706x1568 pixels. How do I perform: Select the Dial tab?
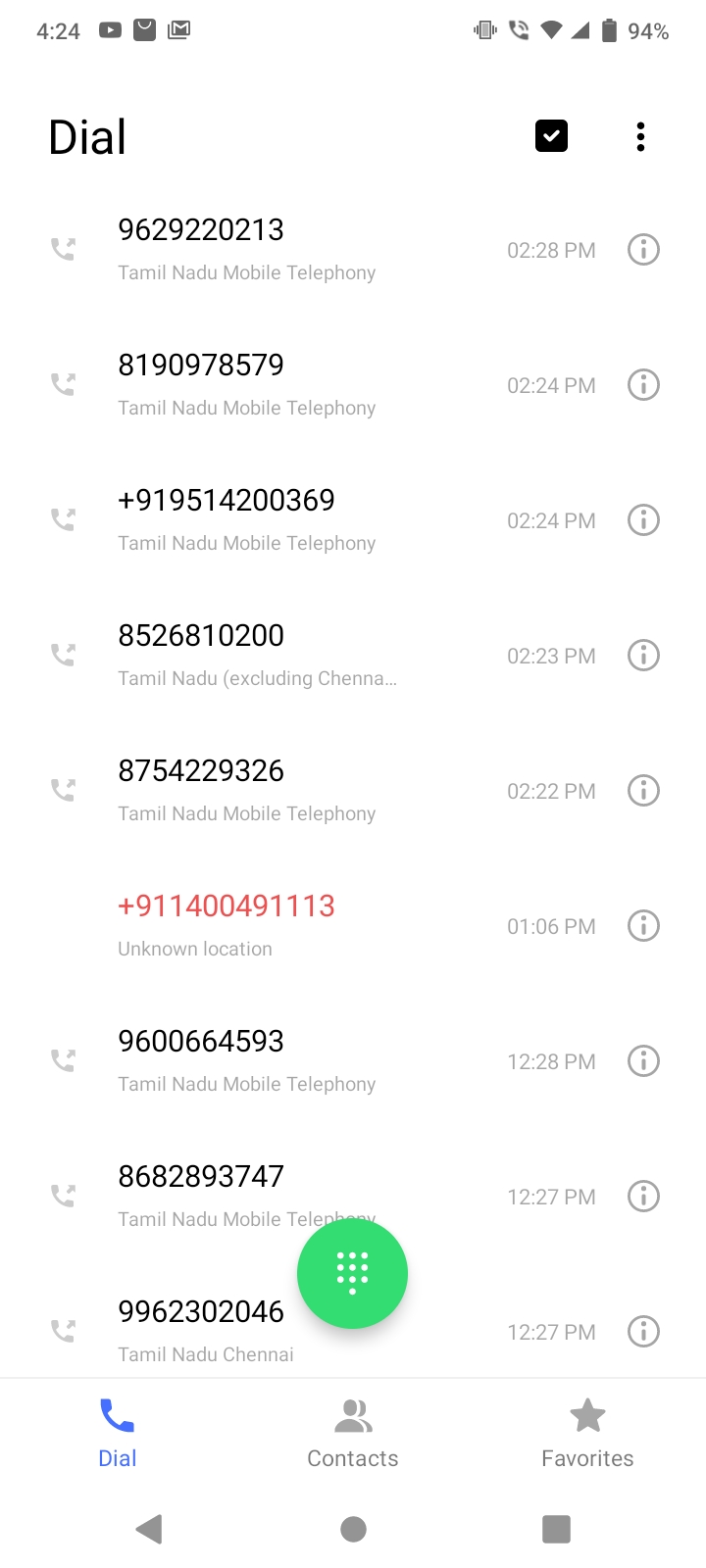pos(117,1433)
